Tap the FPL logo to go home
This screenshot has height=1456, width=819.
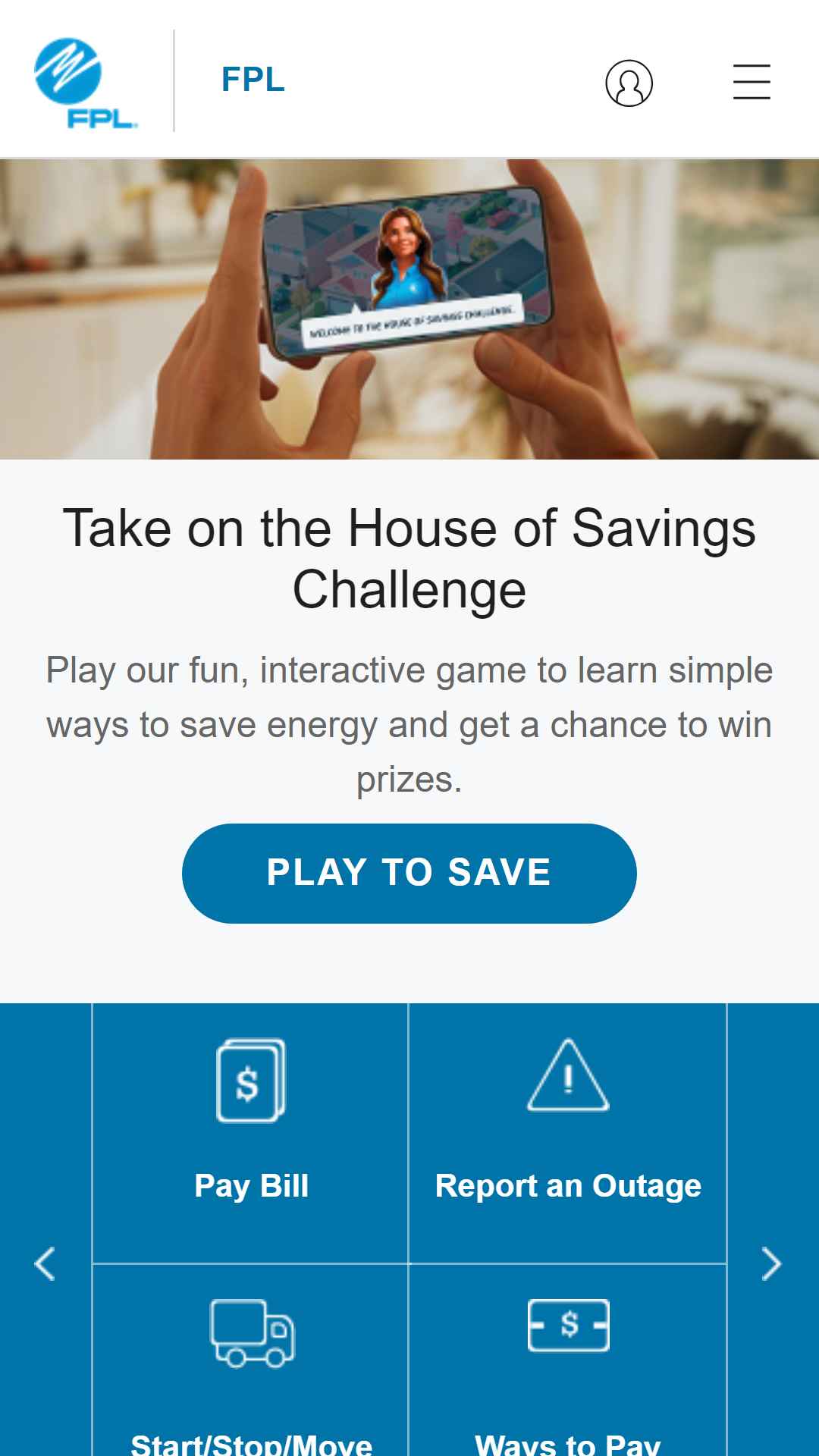(x=85, y=83)
